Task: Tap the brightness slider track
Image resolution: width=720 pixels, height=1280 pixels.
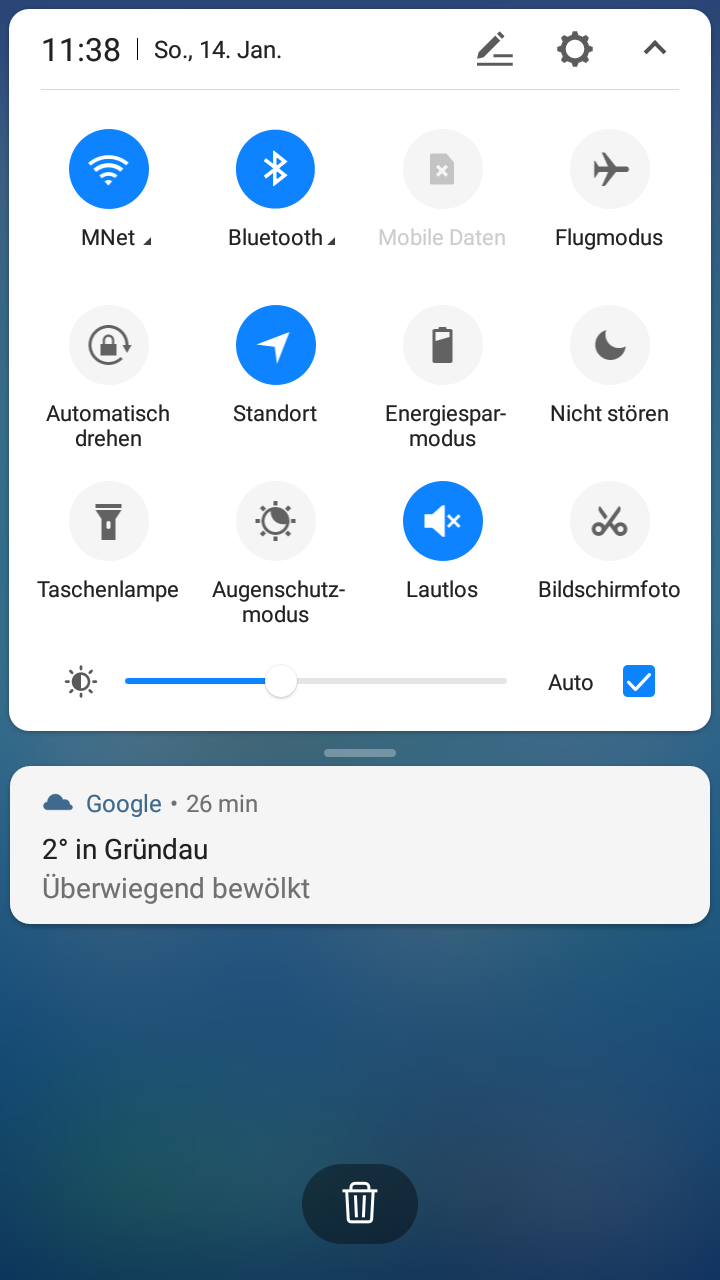Action: (400, 682)
